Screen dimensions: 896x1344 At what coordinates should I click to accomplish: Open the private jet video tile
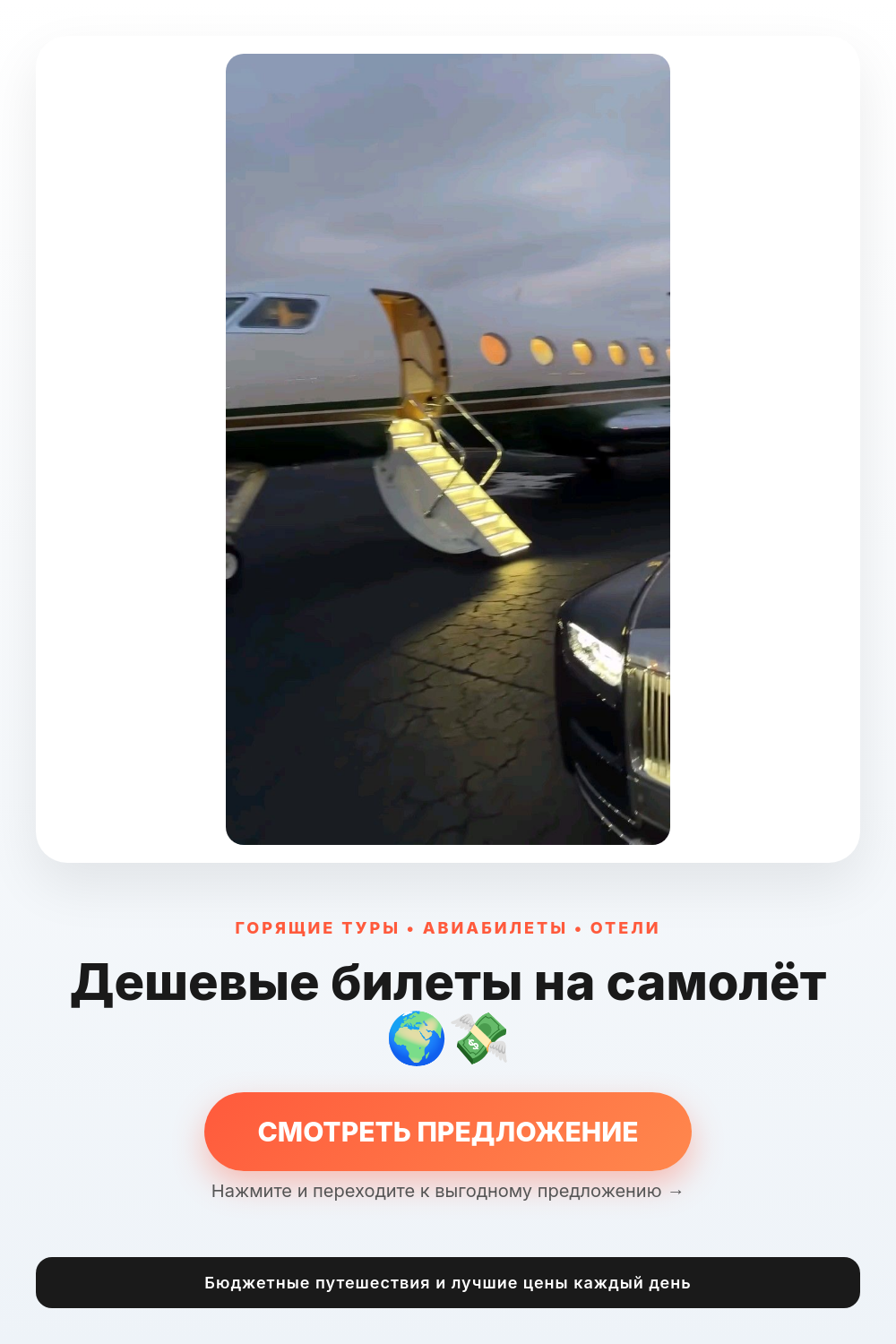(x=448, y=449)
